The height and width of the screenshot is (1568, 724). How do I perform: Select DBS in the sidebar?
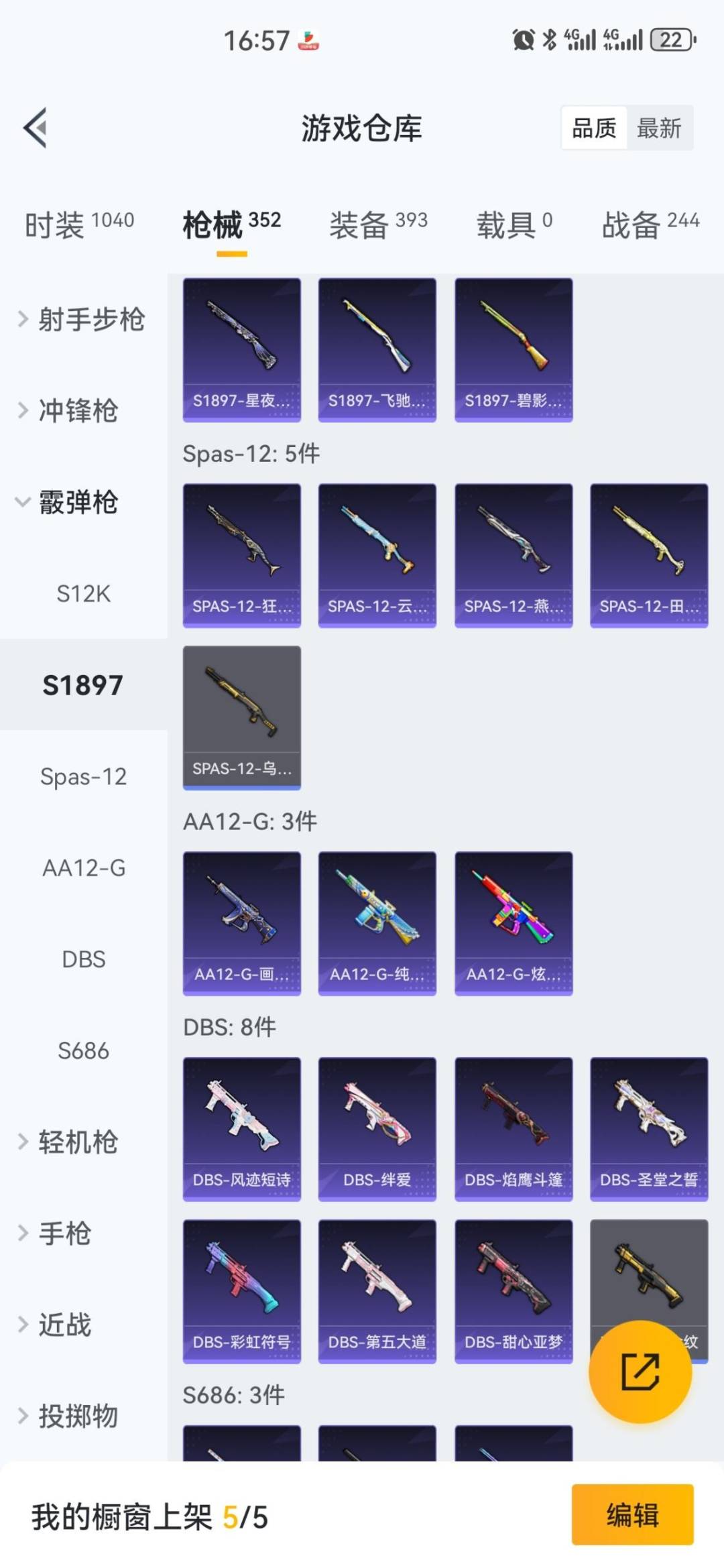point(83,959)
